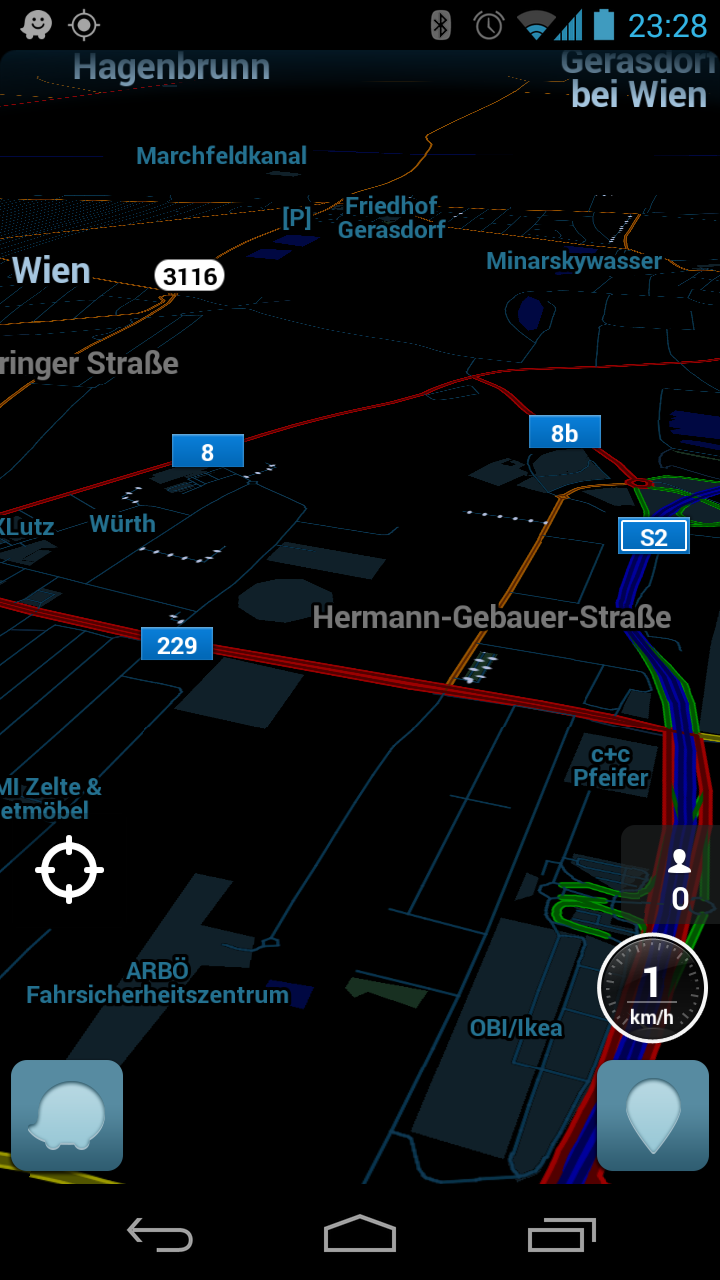Select the S2 highway shield

(655, 535)
